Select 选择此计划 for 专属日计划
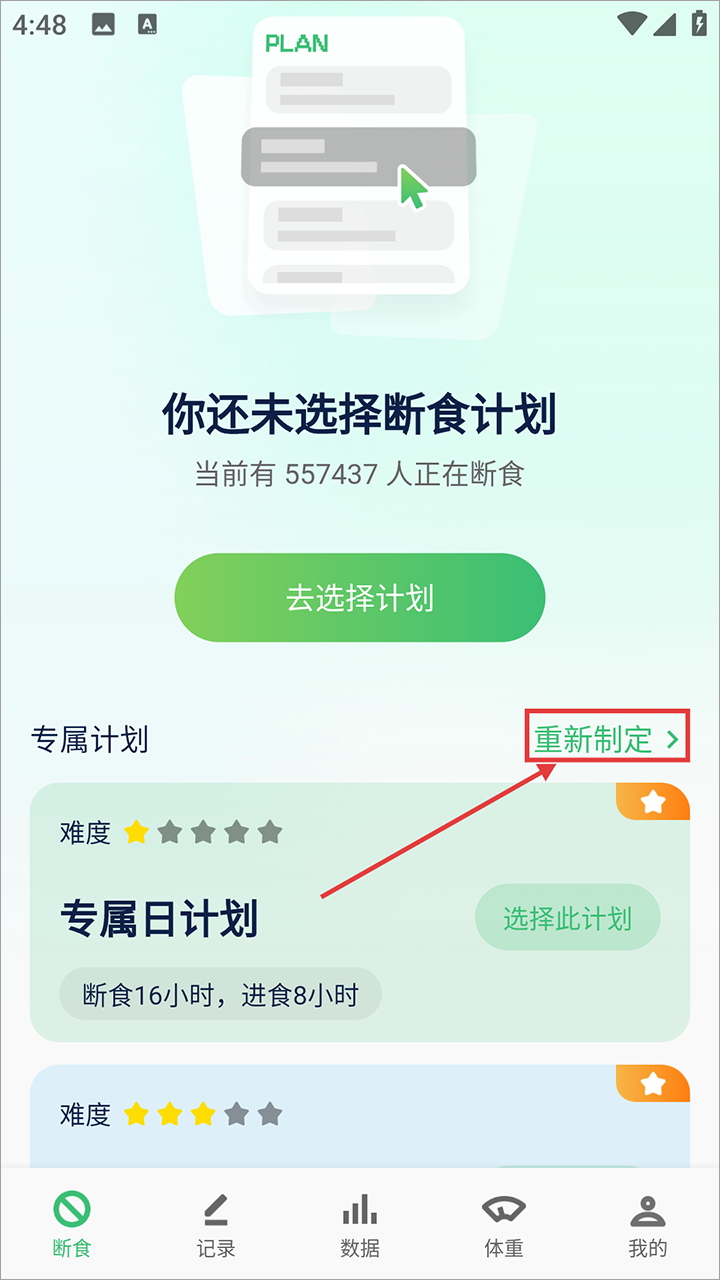Viewport: 720px width, 1280px height. [567, 918]
